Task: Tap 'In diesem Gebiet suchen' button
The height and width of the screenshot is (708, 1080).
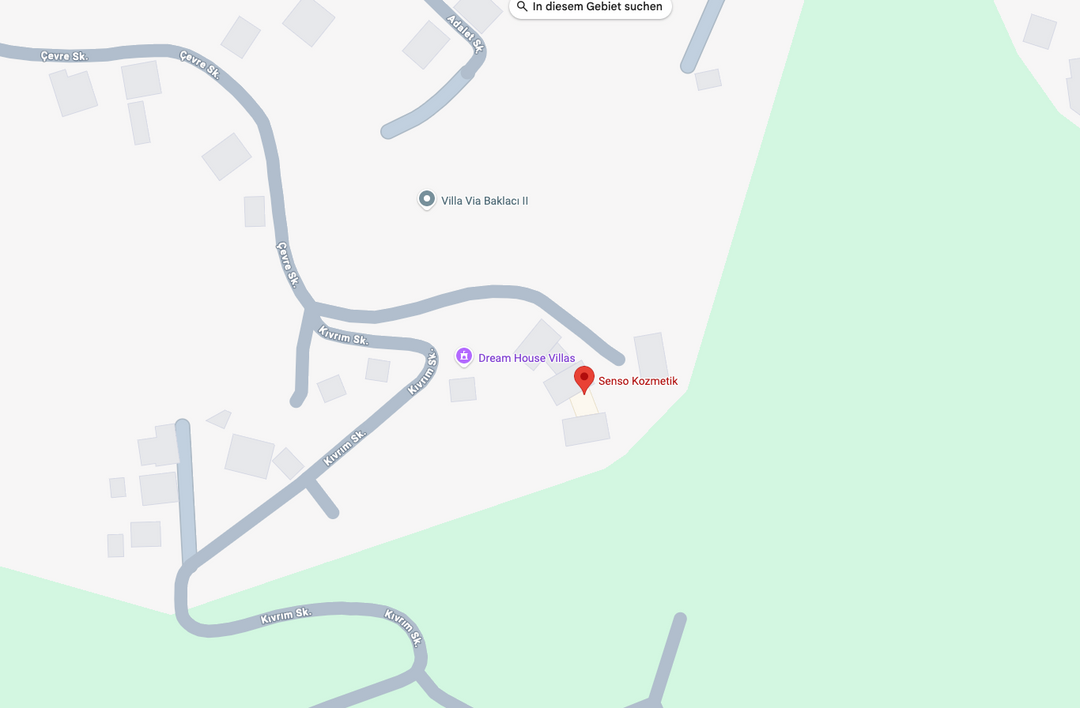Action: [590, 7]
